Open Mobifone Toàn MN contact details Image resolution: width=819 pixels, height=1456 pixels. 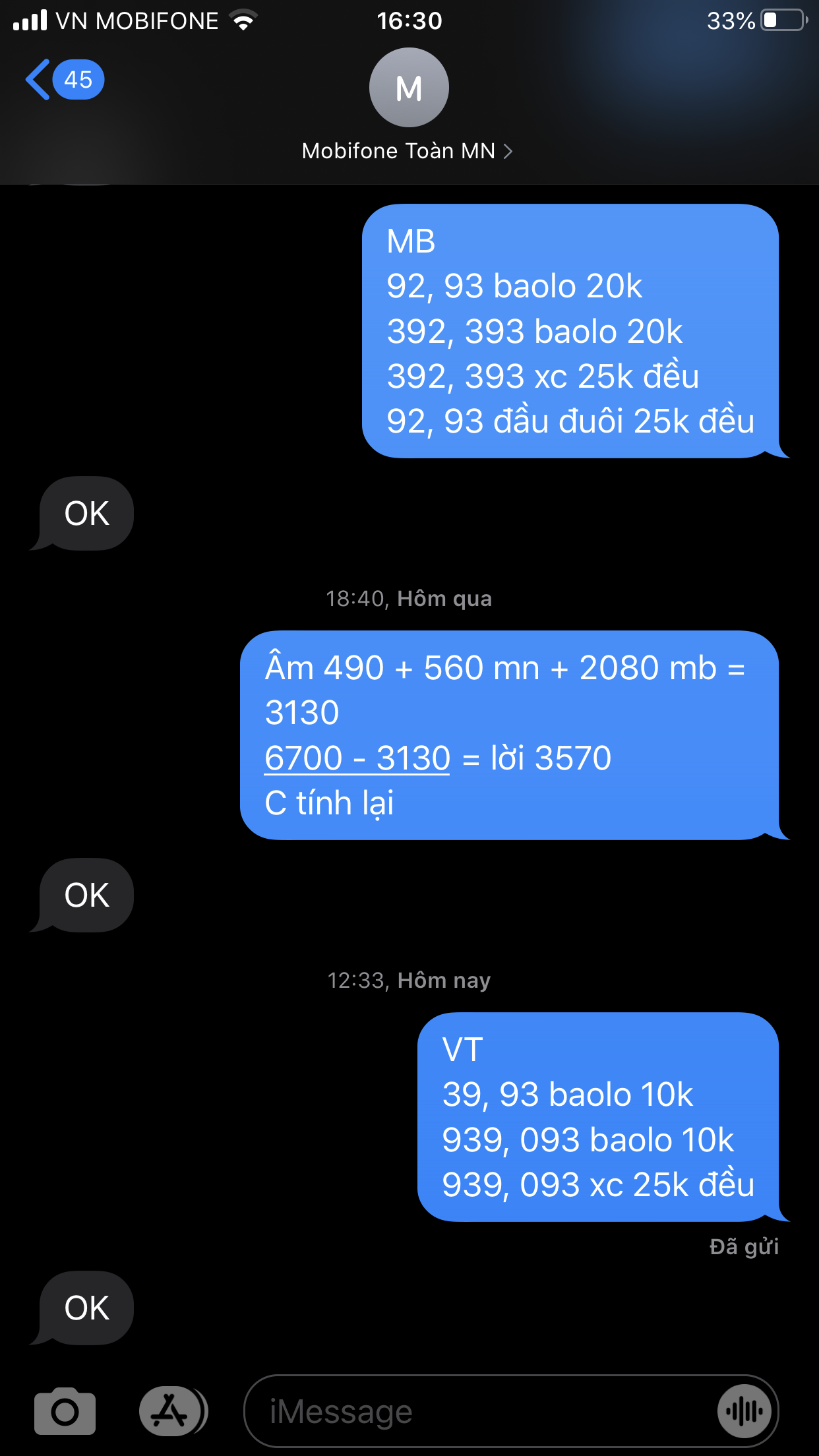tap(408, 151)
